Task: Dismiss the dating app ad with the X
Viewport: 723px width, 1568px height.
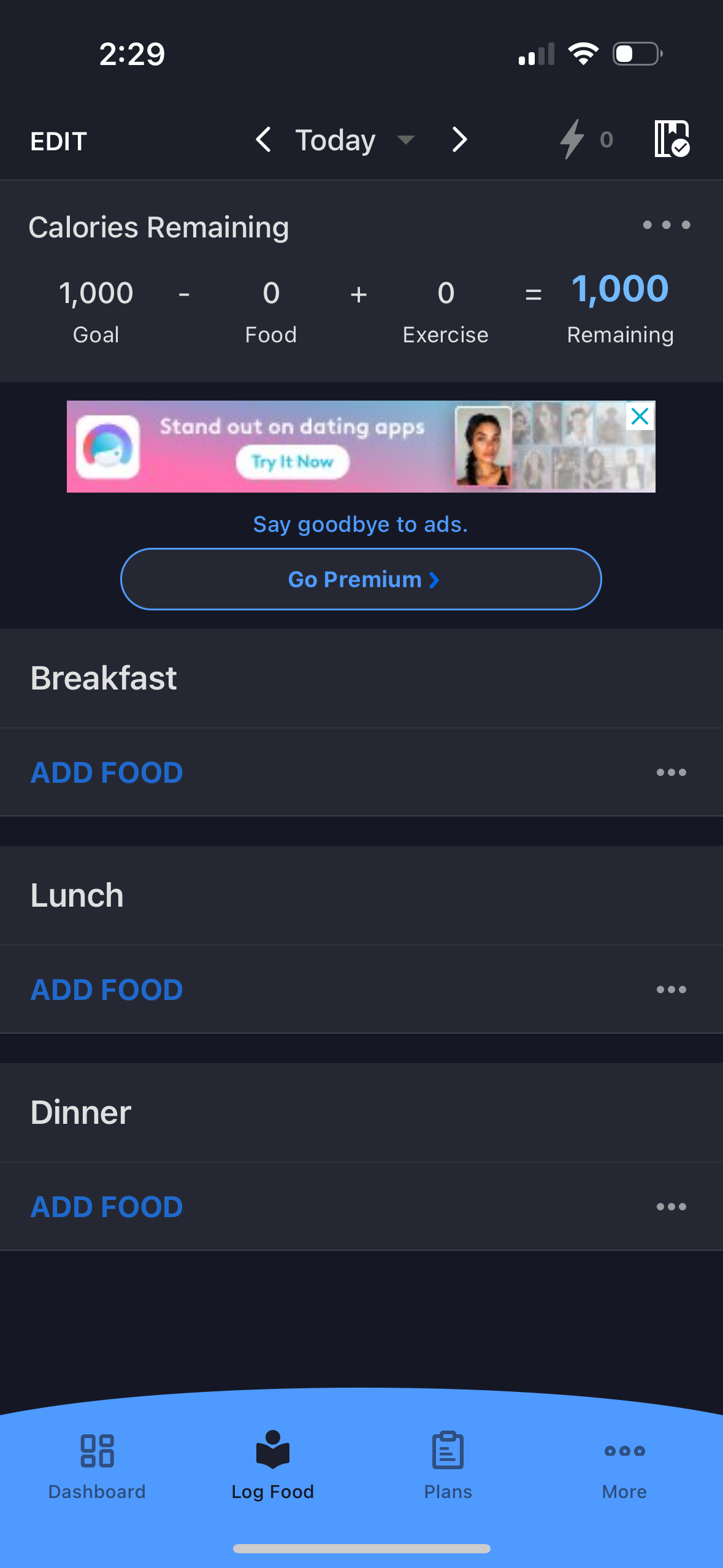Action: pos(640,416)
